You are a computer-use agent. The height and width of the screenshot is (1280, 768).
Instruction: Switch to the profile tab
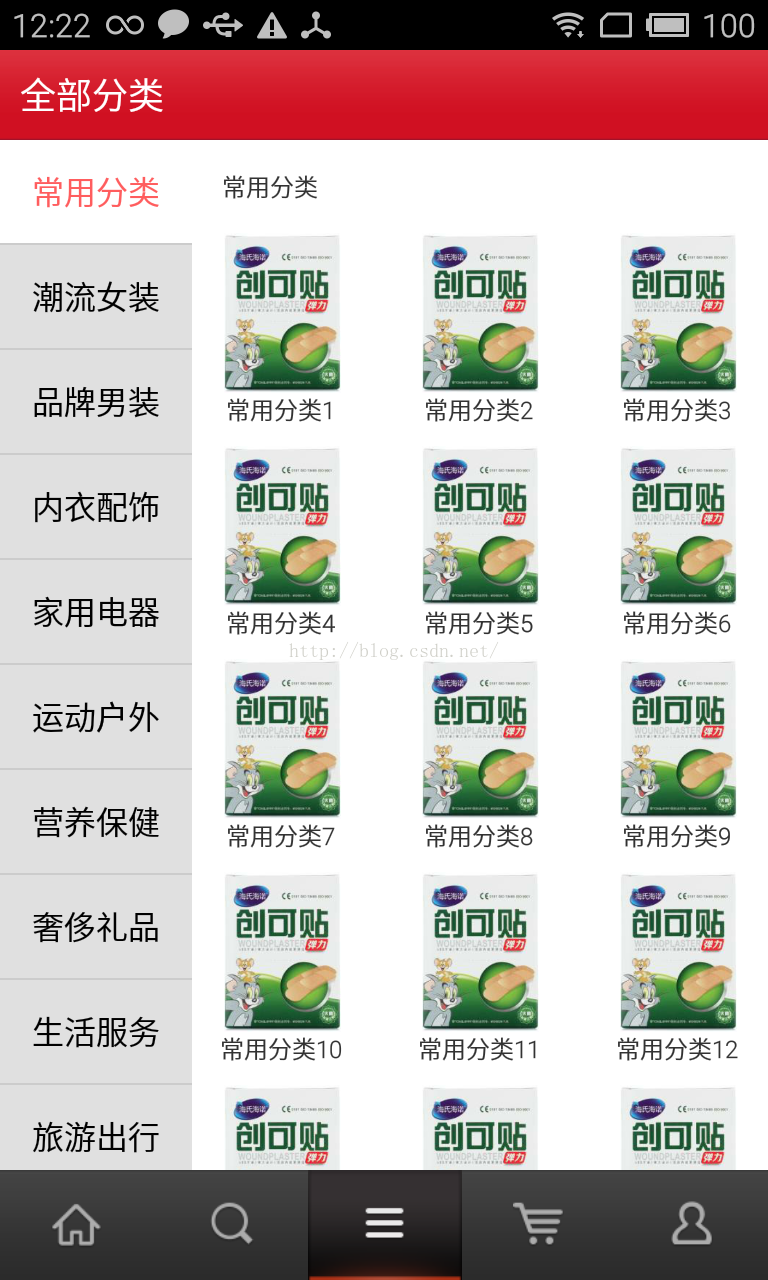point(691,1224)
